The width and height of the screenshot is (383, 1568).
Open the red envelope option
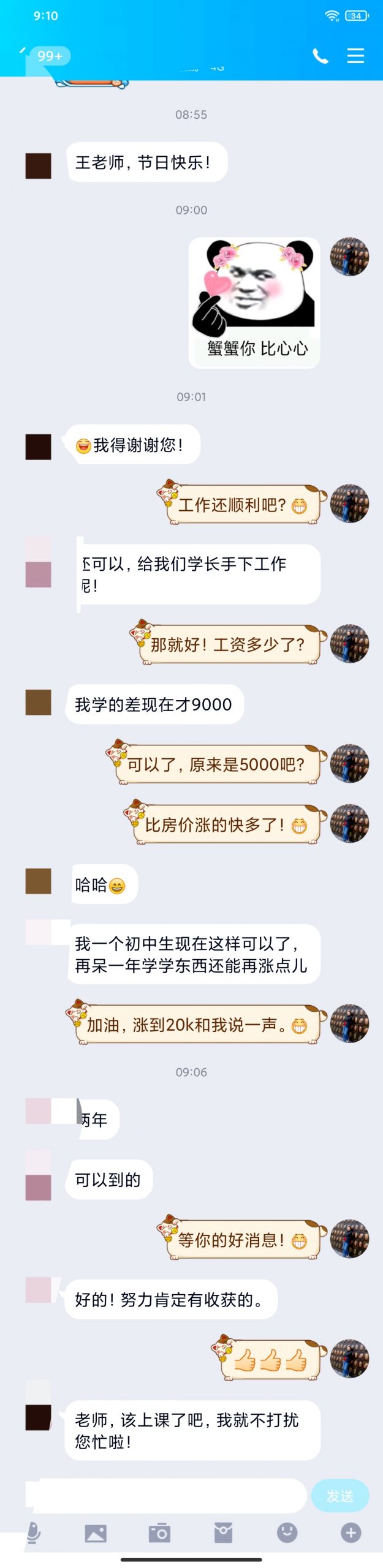pos(223,1533)
